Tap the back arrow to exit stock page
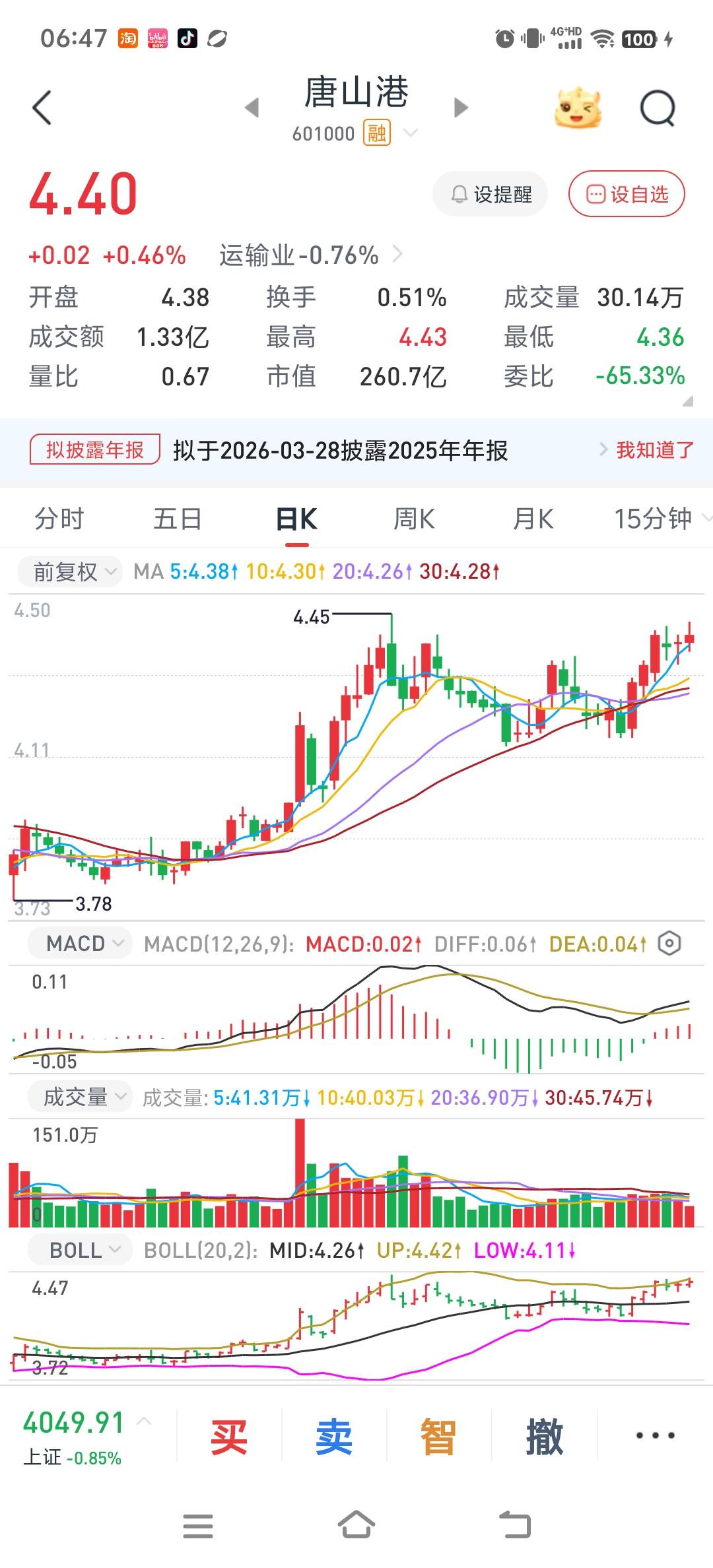The image size is (713, 1568). tap(42, 108)
